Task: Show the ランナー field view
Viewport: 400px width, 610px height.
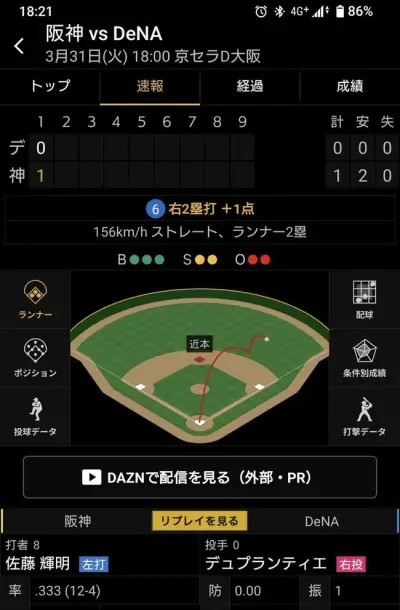Action: 35,300
